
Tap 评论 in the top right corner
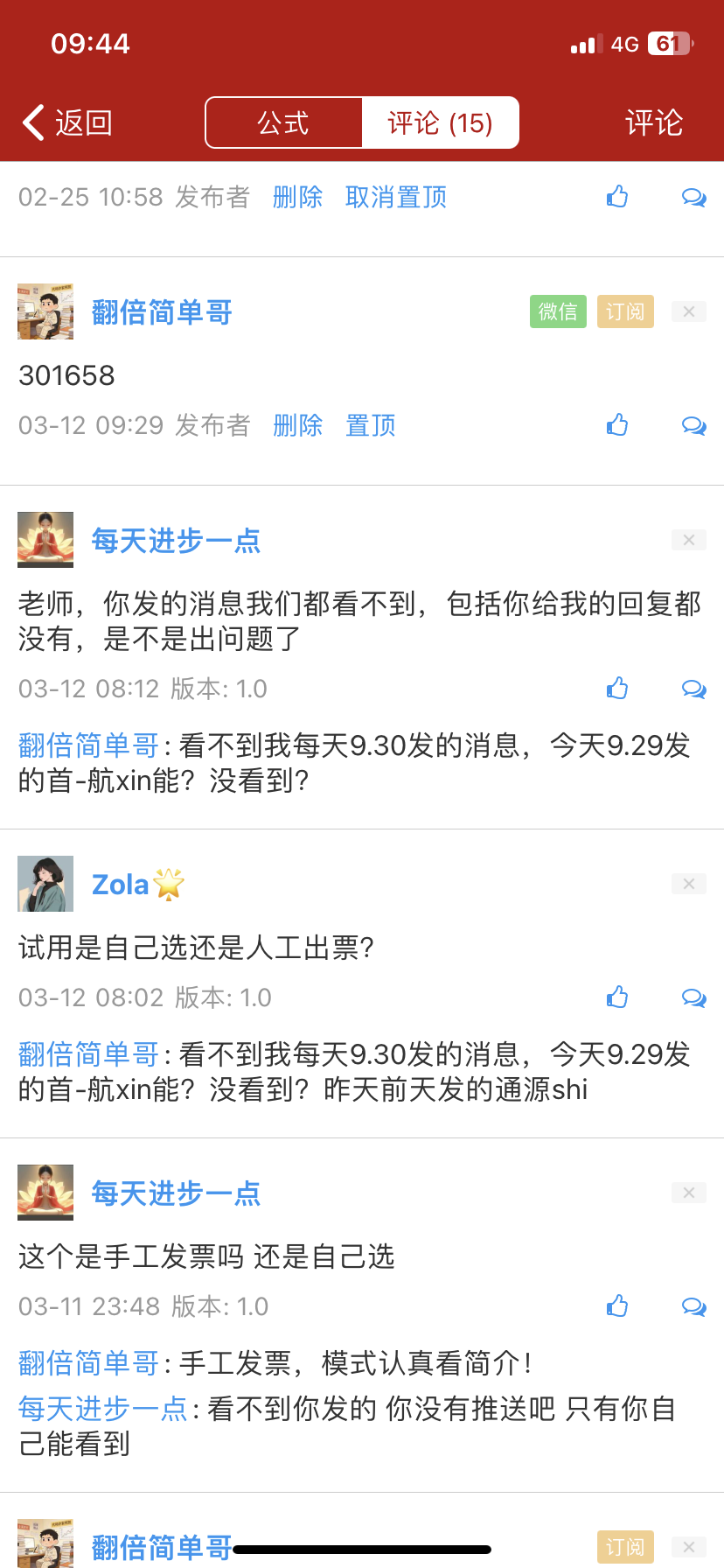coord(653,123)
